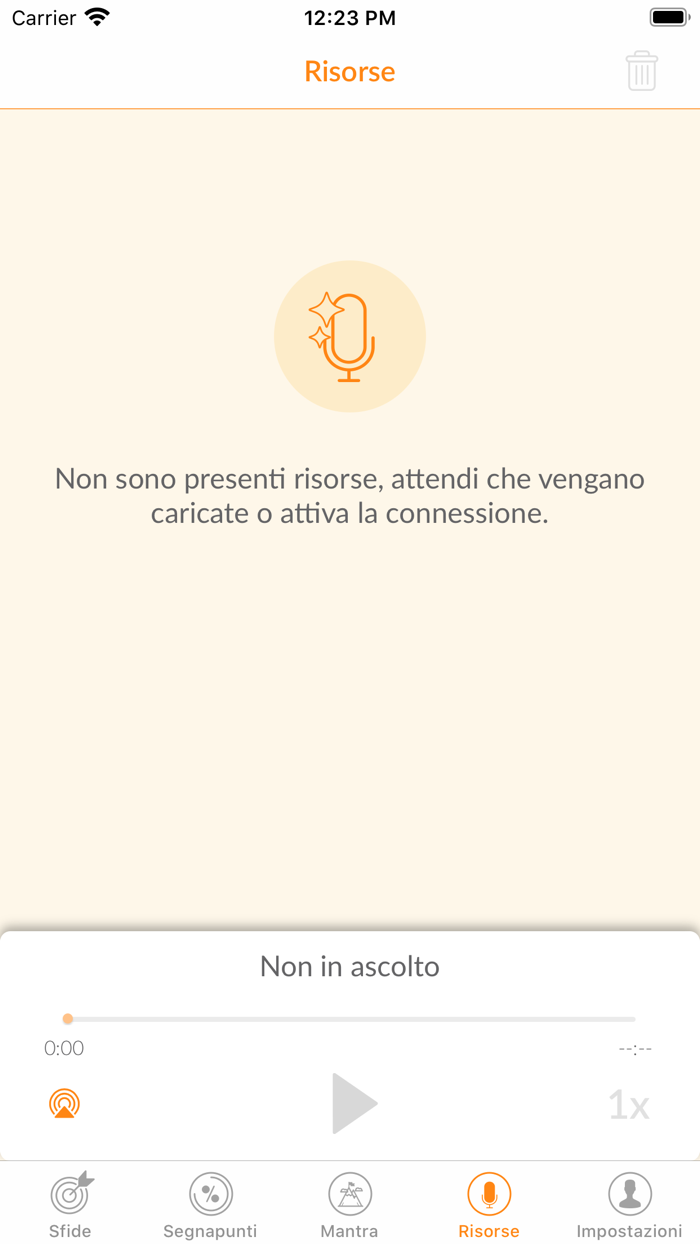The height and width of the screenshot is (1244, 700).
Task: Tap the audio progress slider
Action: click(x=350, y=1019)
